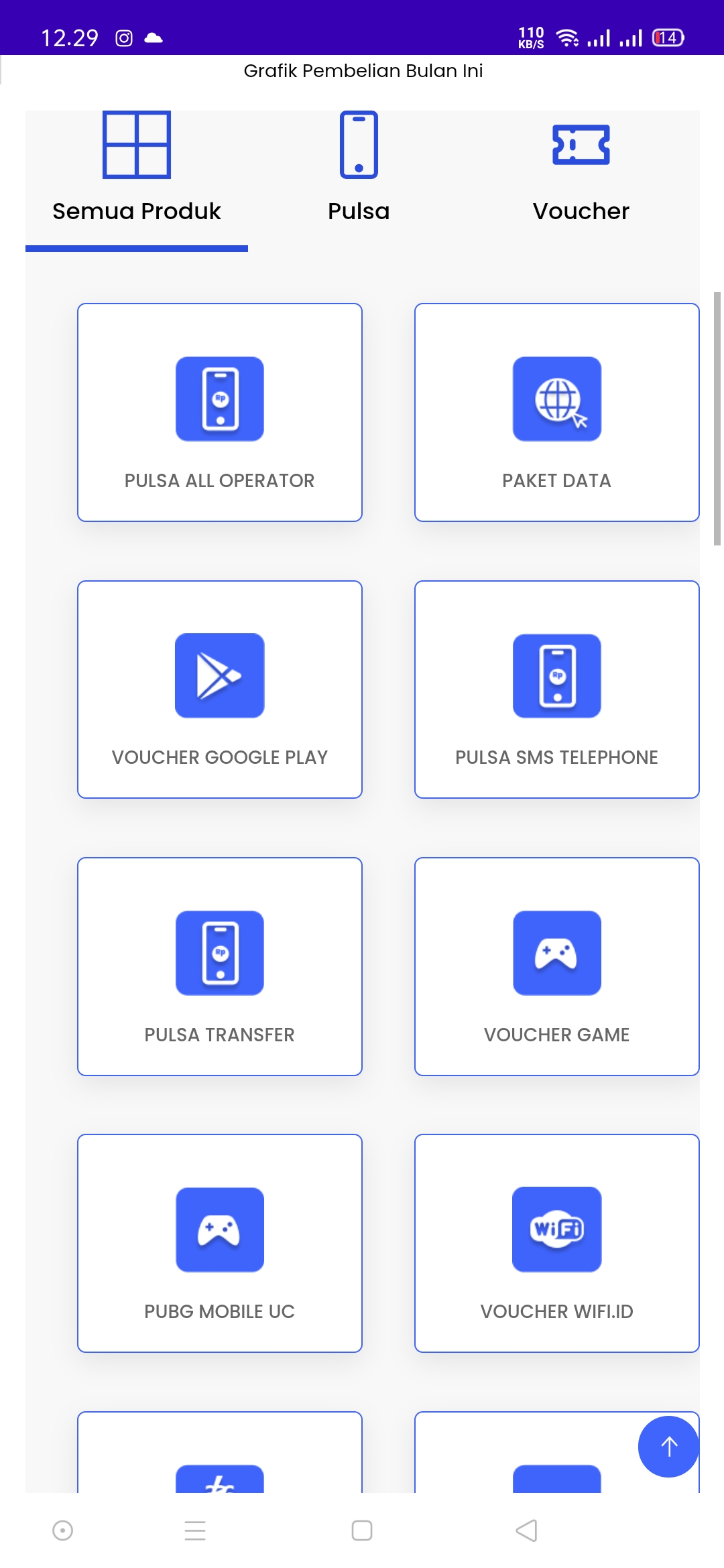Open Voucher Google Play
Viewport: 724px width, 1568px height.
pos(220,689)
